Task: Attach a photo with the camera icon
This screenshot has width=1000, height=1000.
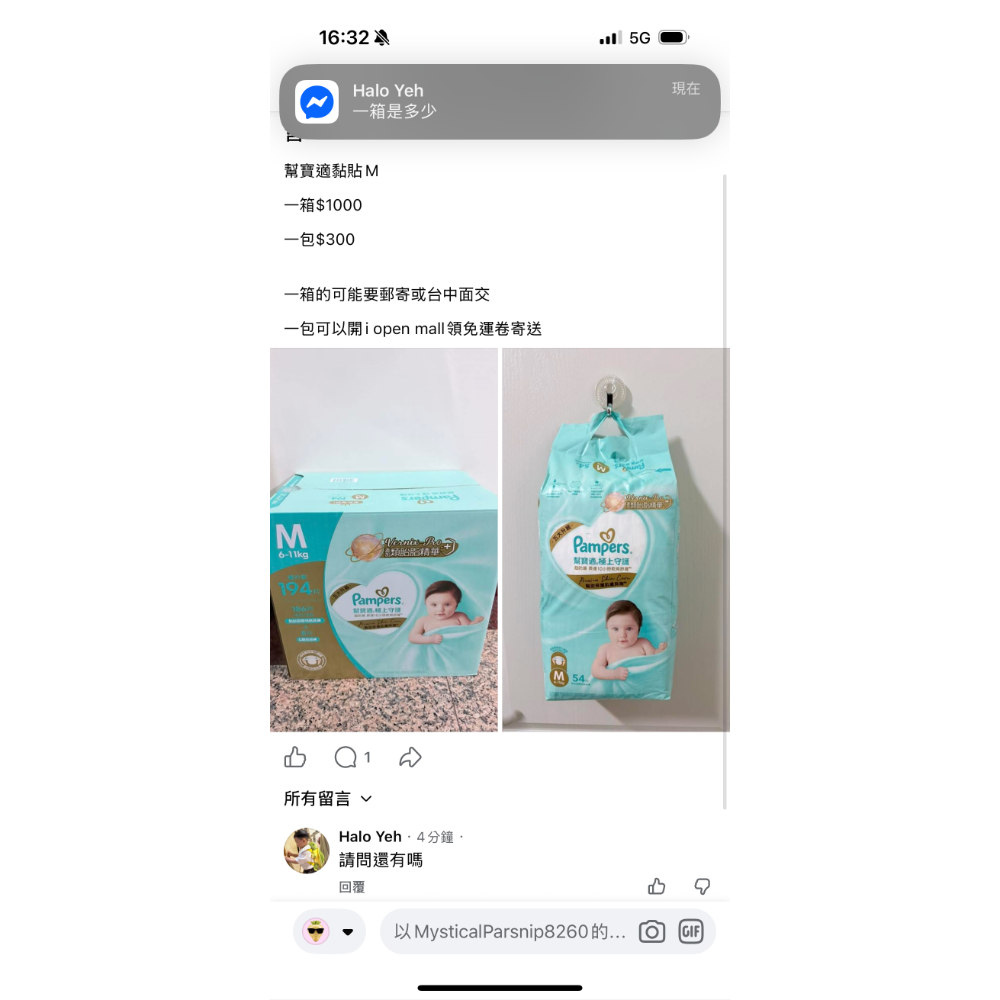Action: (652, 932)
